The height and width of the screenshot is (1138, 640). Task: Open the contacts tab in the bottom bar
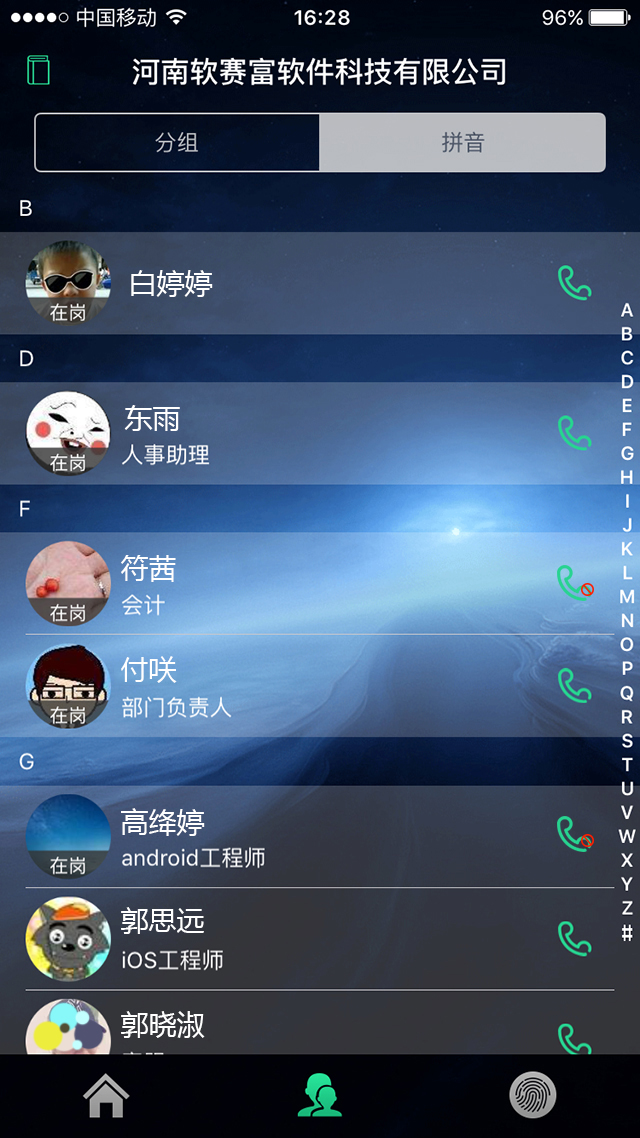320,1096
